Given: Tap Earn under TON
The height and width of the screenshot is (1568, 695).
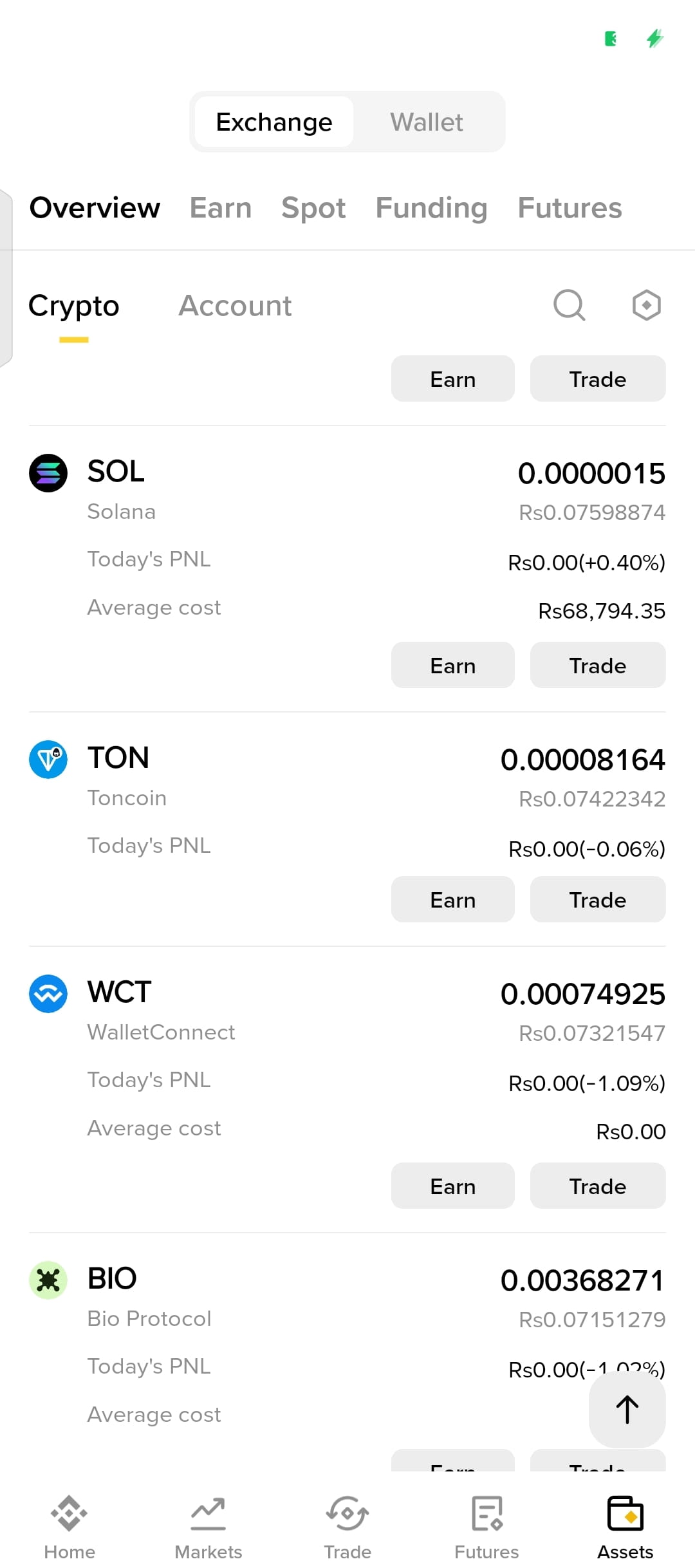Looking at the screenshot, I should (453, 899).
